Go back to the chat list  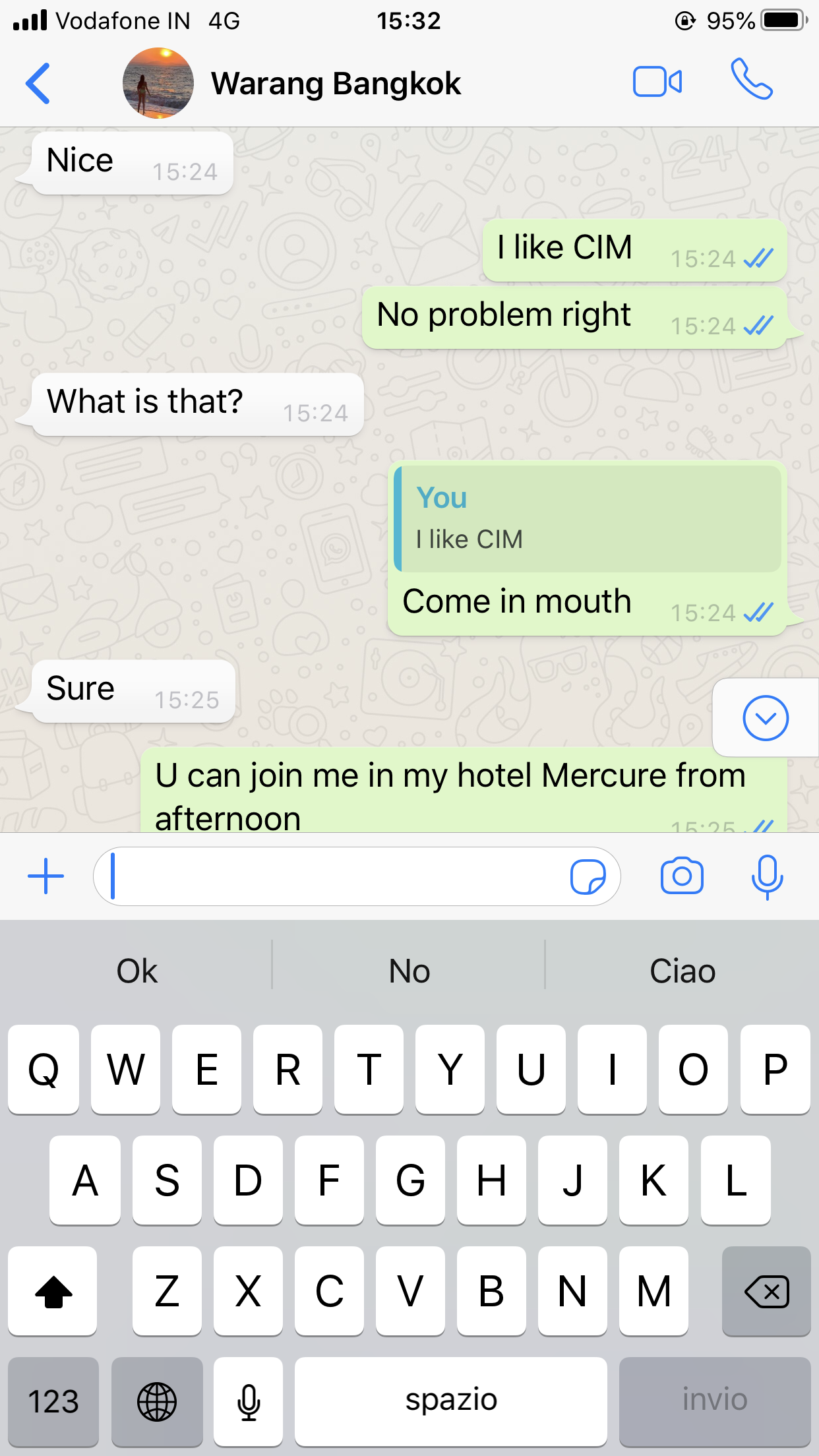click(x=38, y=84)
